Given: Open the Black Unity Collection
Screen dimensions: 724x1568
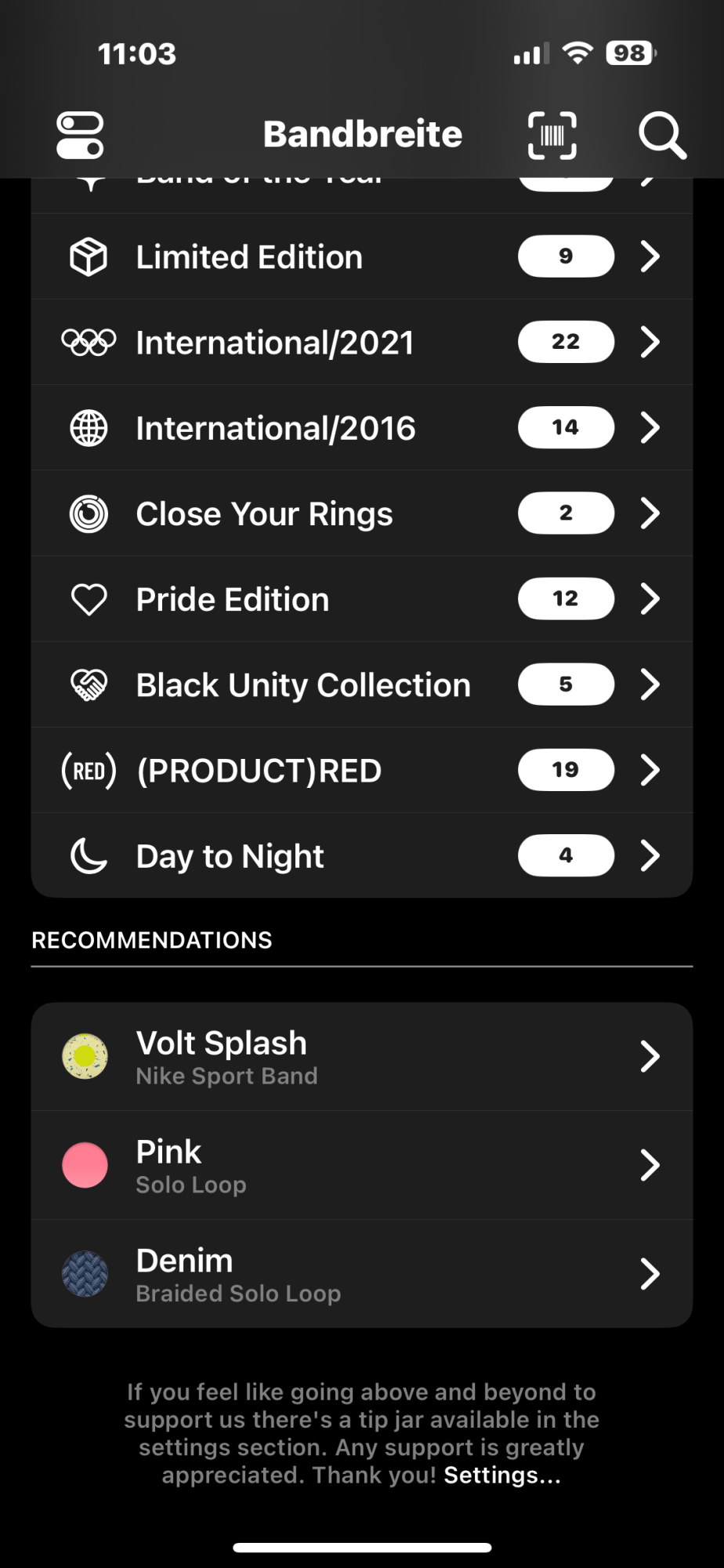Looking at the screenshot, I should tap(361, 684).
